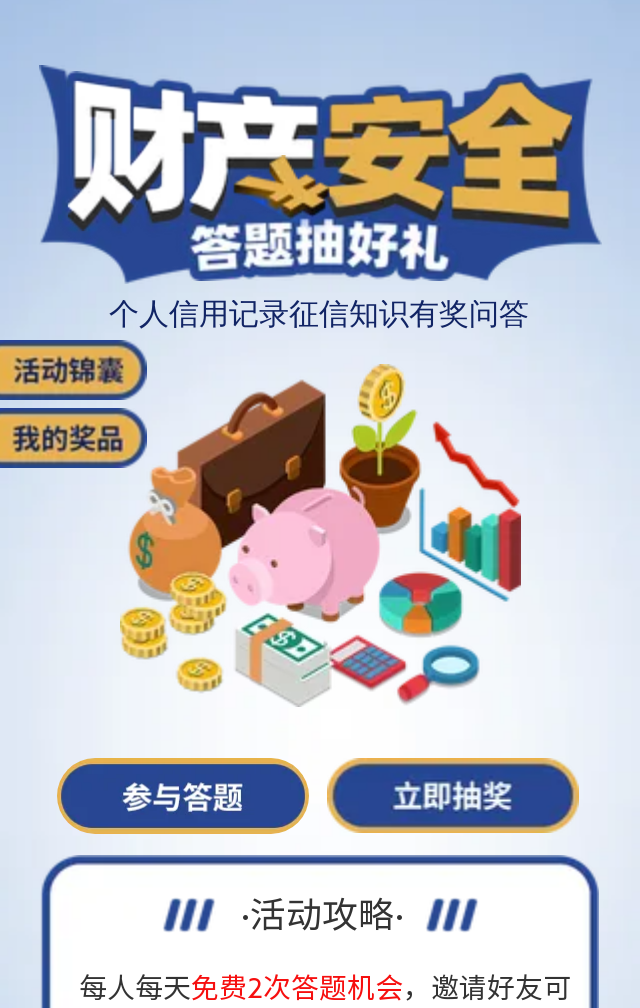Tap 参与答题 to start the quiz

point(183,796)
